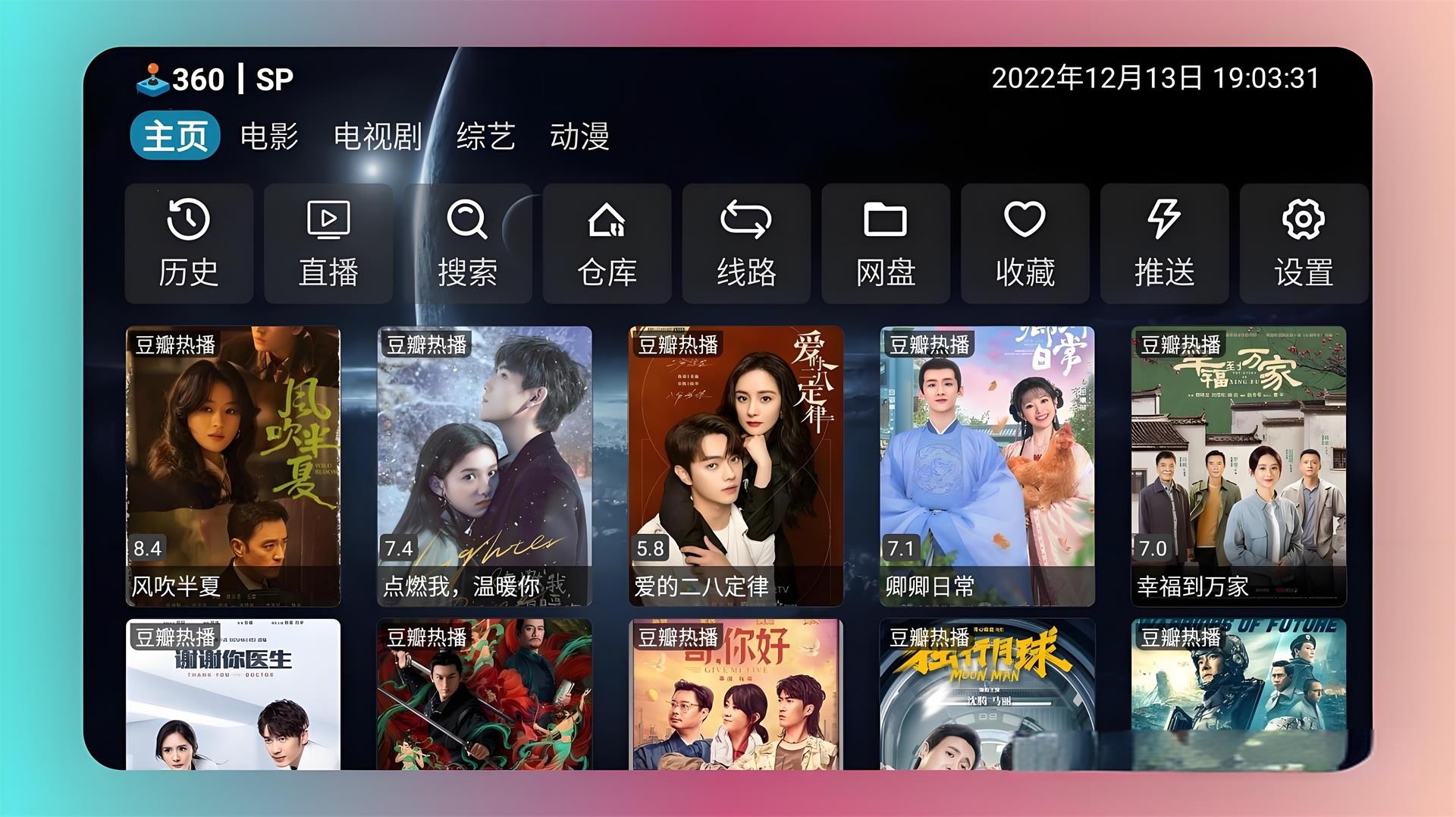Open 直播 live TV
Image resolution: width=1456 pixels, height=817 pixels.
click(328, 244)
